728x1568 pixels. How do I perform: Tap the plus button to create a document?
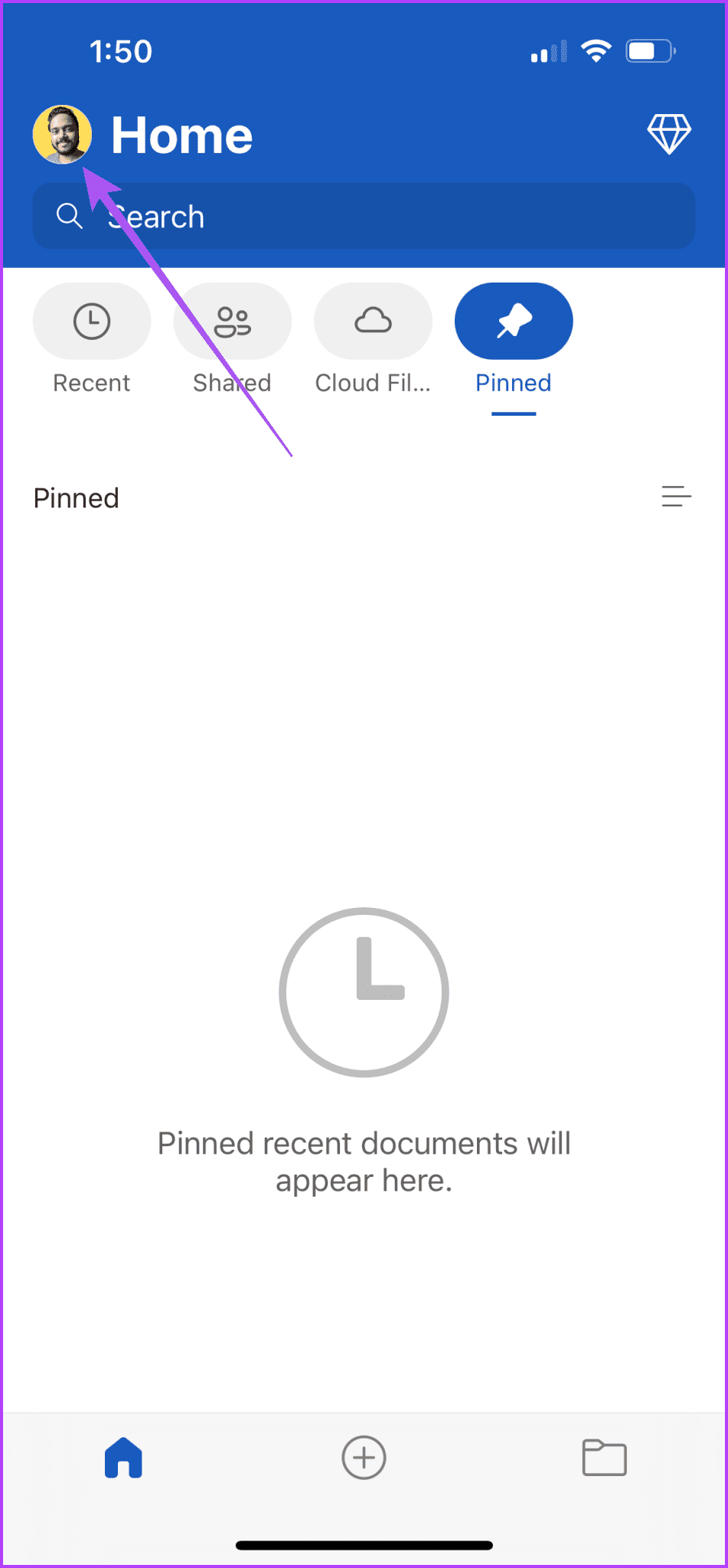364,1458
